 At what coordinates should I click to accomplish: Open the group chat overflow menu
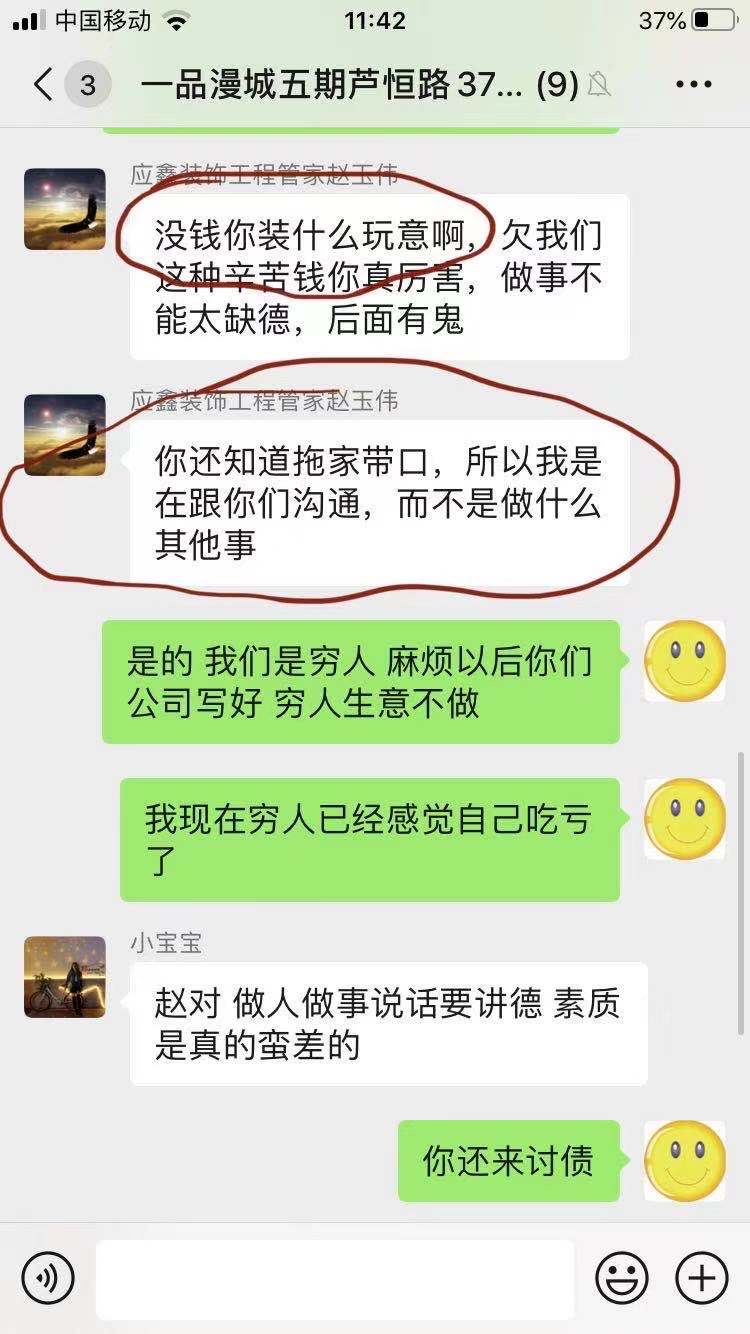(694, 85)
